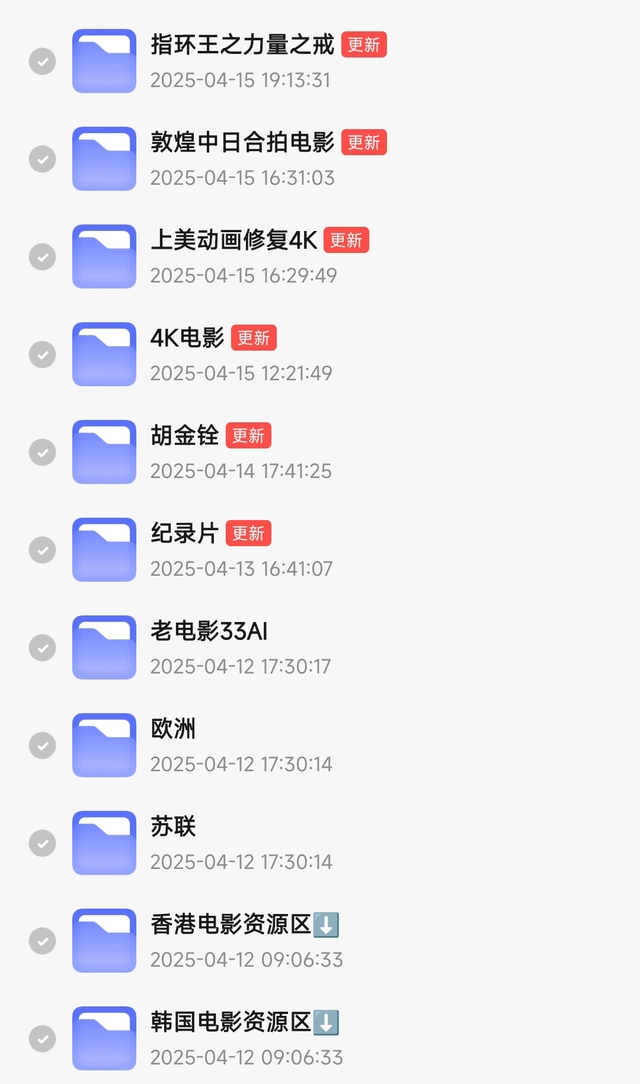Select the checkbox for 欧洲
Image resolution: width=640 pixels, height=1084 pixels.
point(42,745)
